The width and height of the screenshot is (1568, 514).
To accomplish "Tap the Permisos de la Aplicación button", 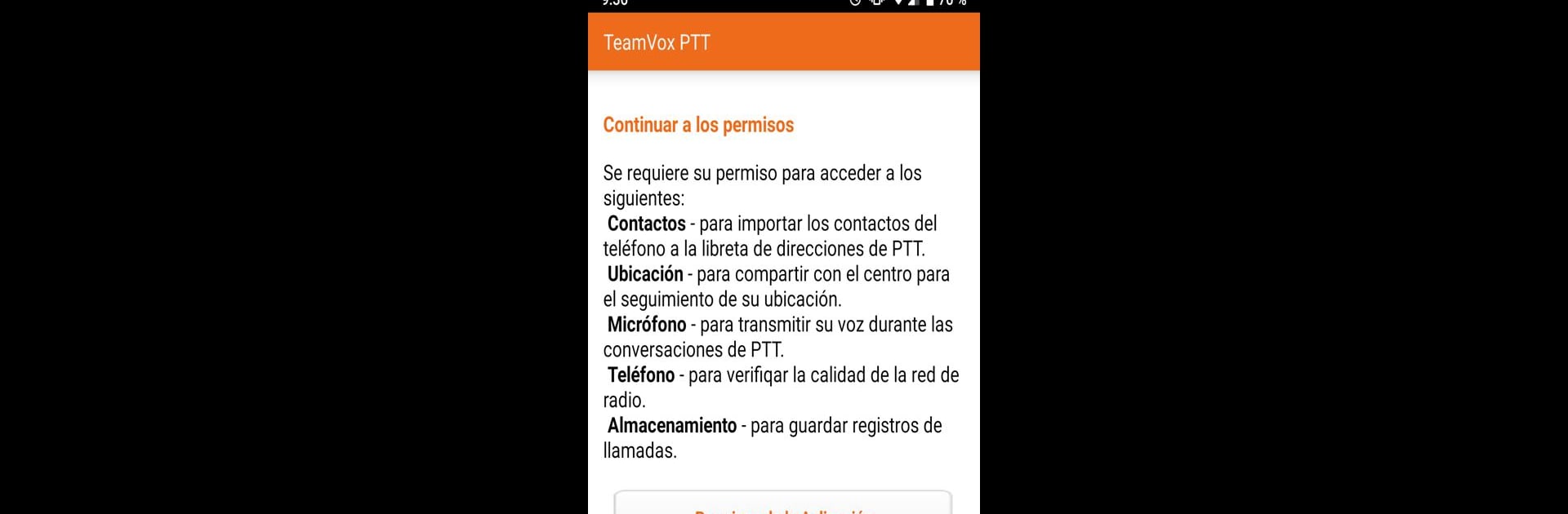I will pos(782,504).
